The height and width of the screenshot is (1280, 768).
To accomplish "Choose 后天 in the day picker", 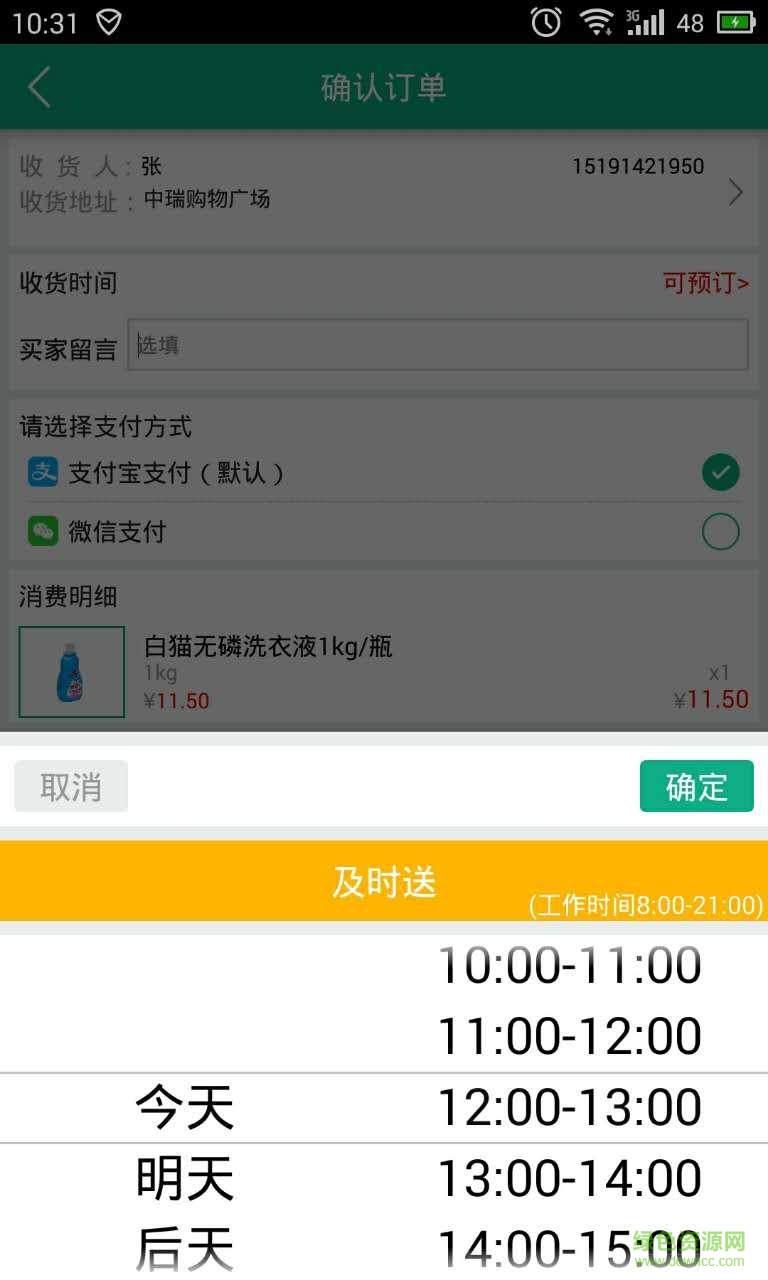I will point(185,1248).
